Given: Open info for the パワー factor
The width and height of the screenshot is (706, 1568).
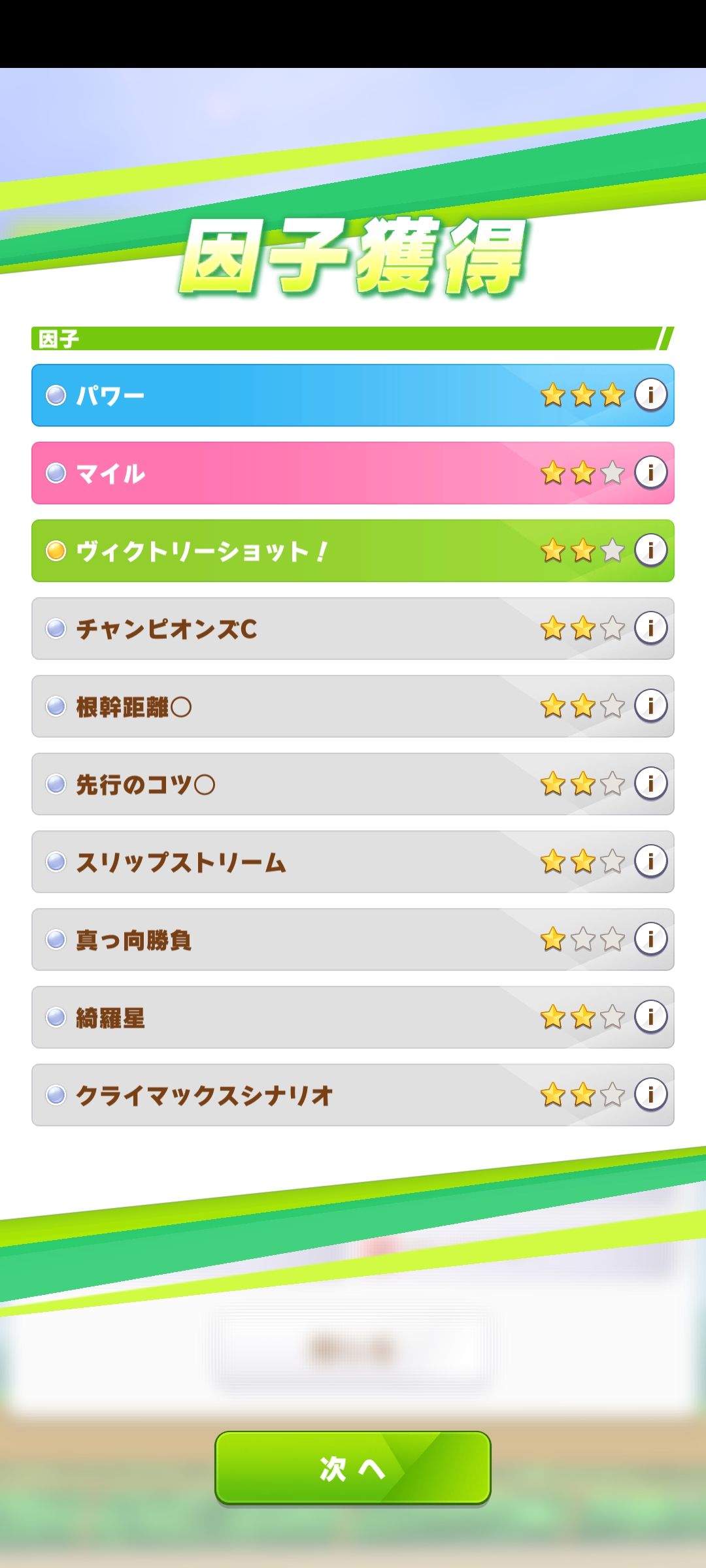Looking at the screenshot, I should pyautogui.click(x=650, y=395).
